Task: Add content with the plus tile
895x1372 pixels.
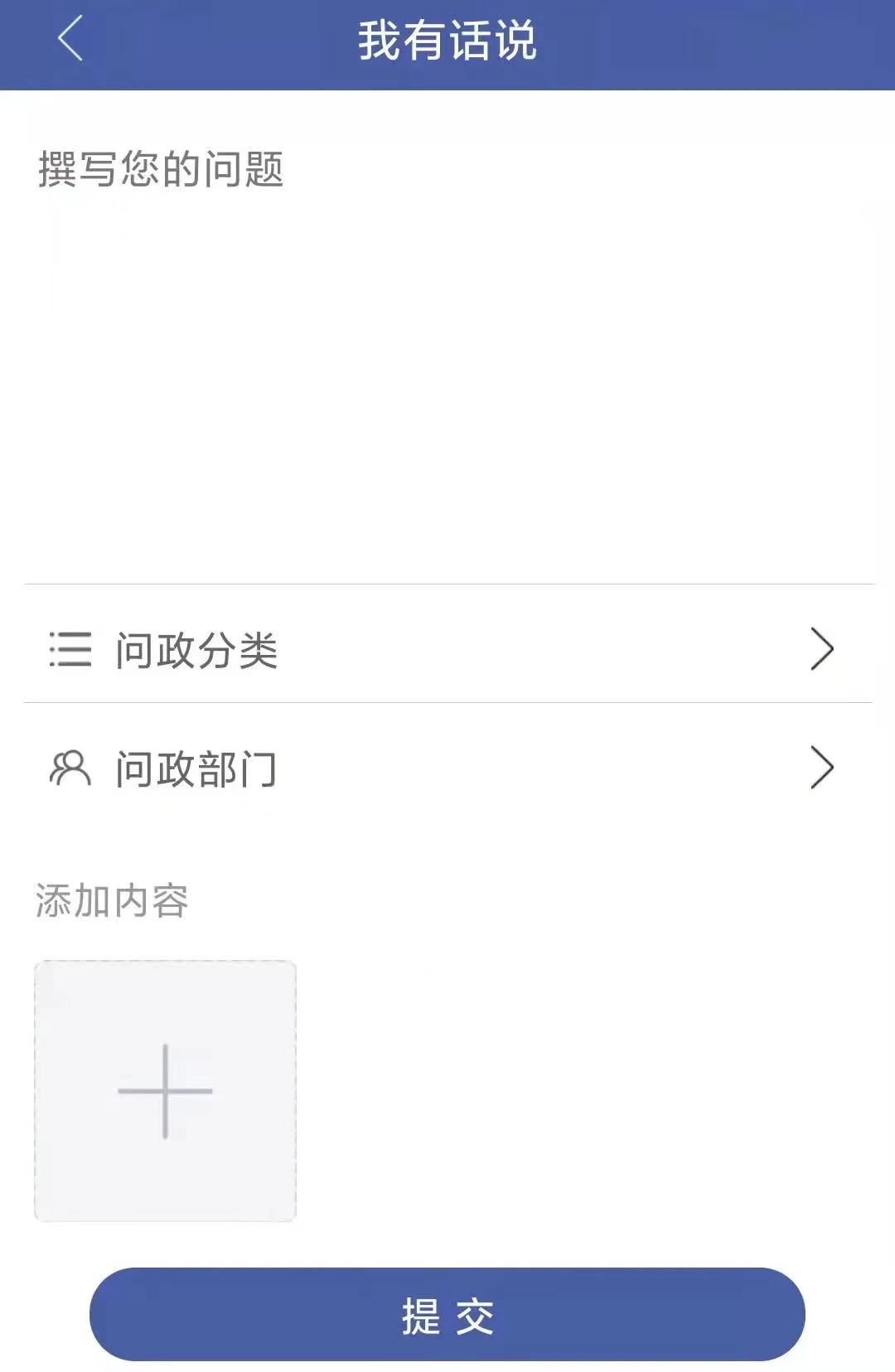Action: pos(165,1090)
